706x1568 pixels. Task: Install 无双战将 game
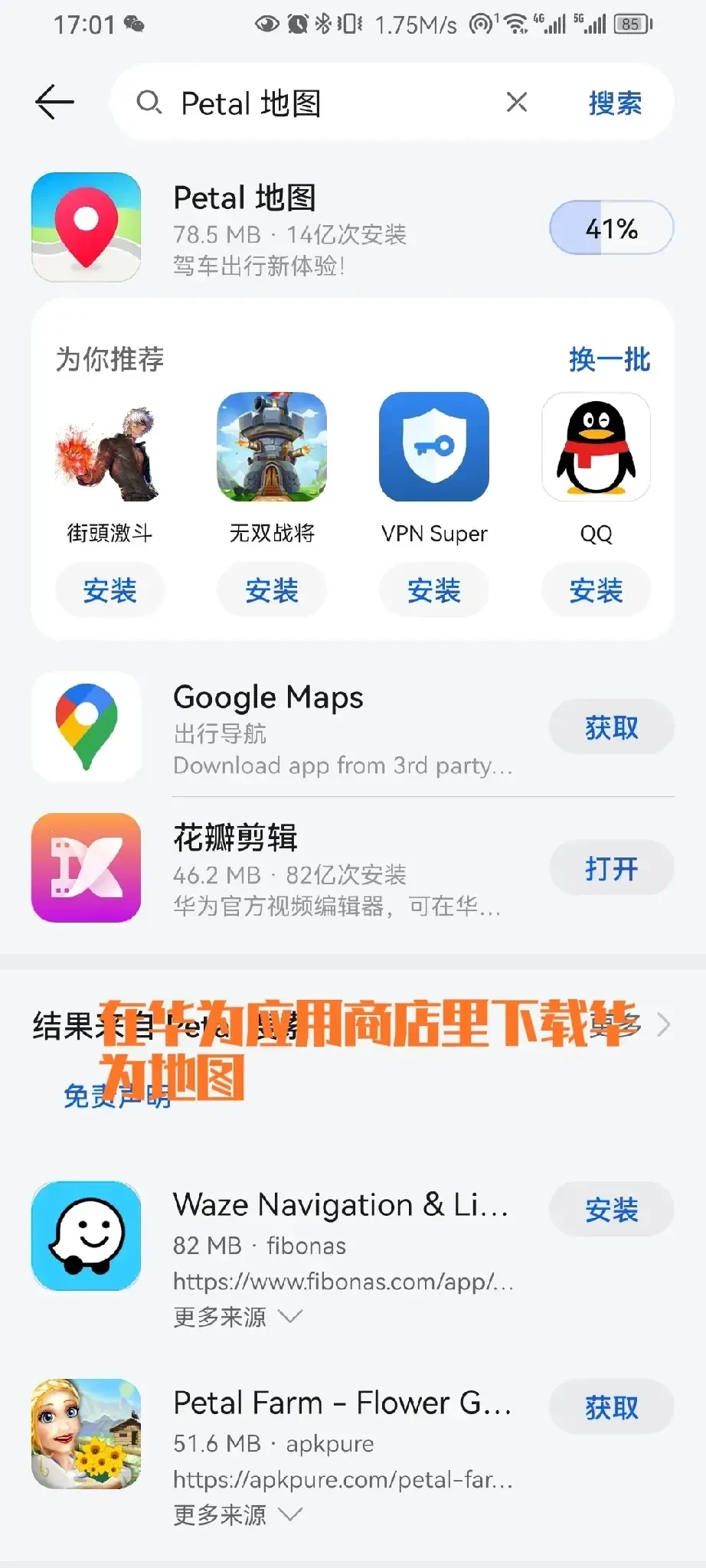click(x=272, y=590)
